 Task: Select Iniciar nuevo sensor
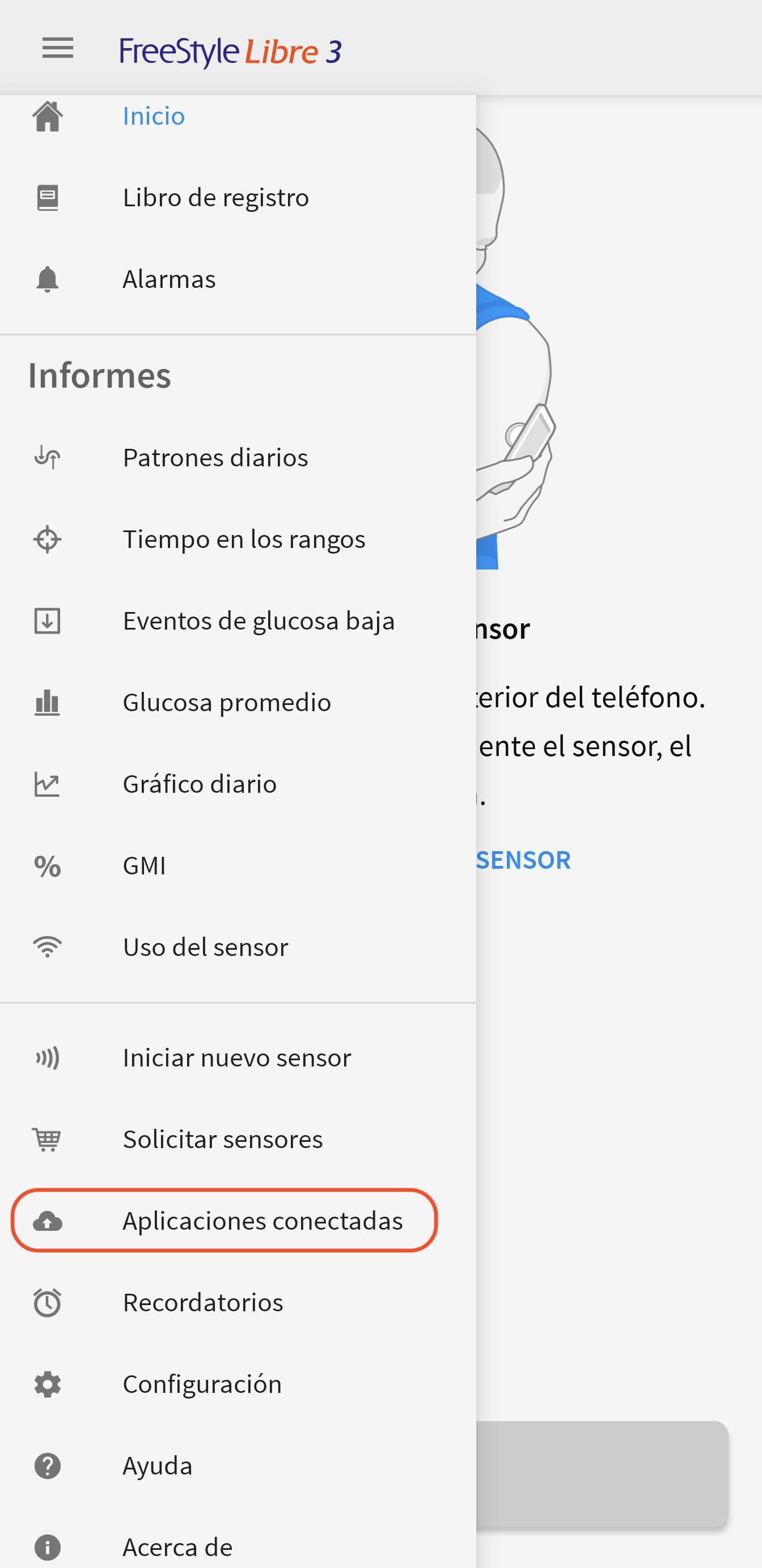[x=238, y=1058]
